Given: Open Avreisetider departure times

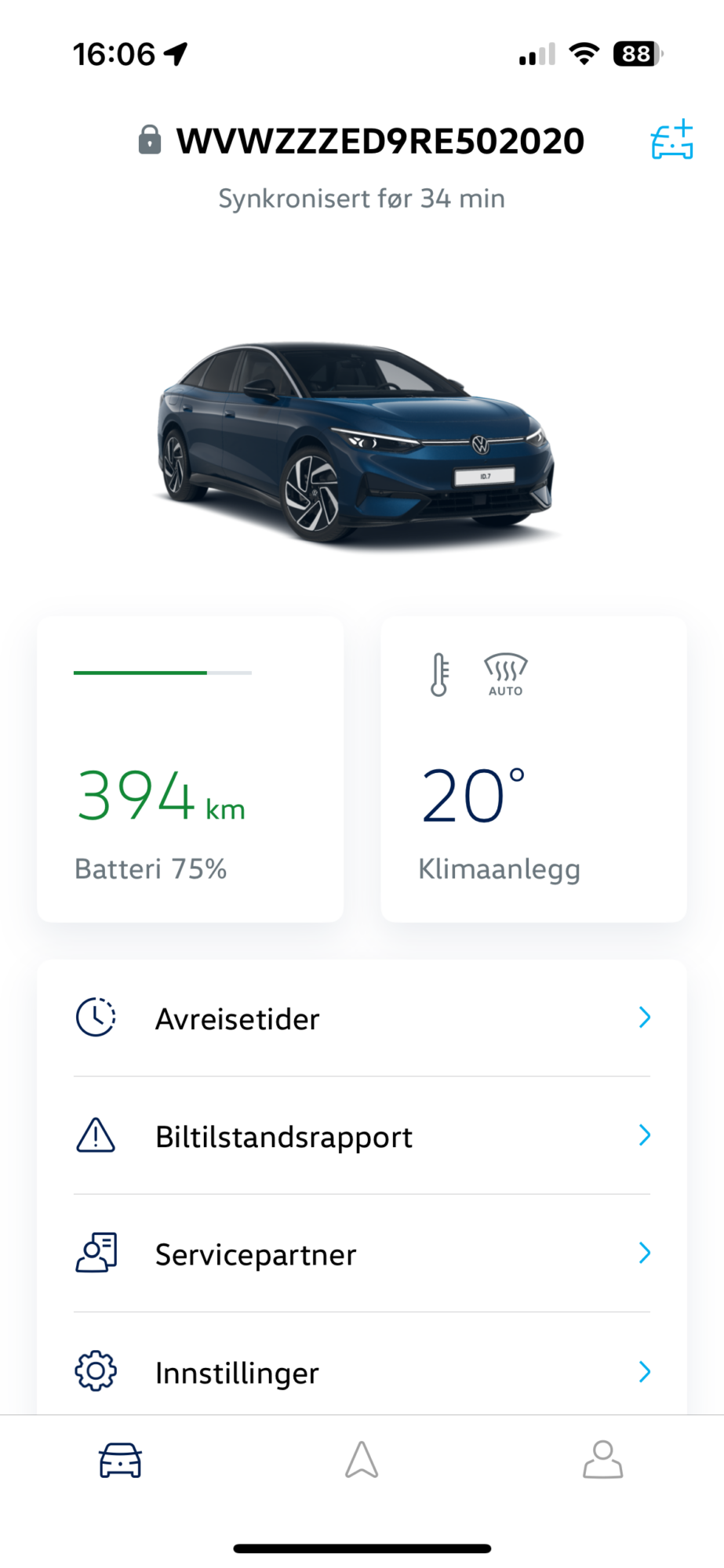Looking at the screenshot, I should tap(362, 1018).
